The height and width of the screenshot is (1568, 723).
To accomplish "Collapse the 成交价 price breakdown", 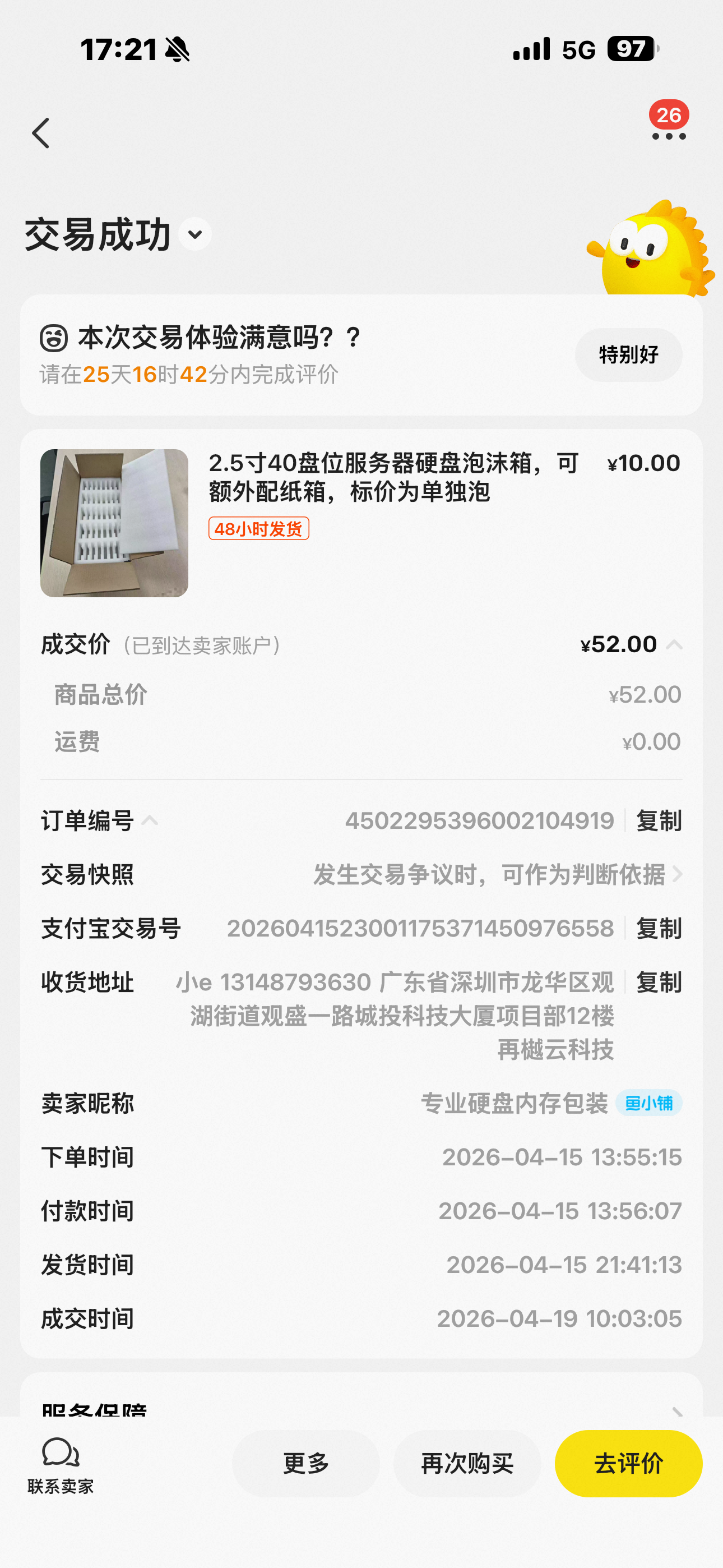I will (x=674, y=644).
